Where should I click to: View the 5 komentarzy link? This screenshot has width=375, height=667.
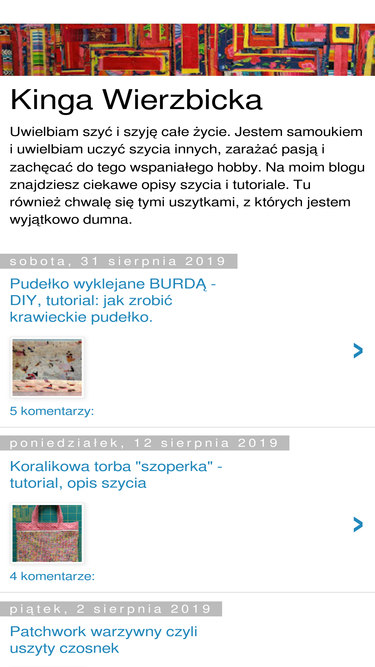(x=52, y=411)
